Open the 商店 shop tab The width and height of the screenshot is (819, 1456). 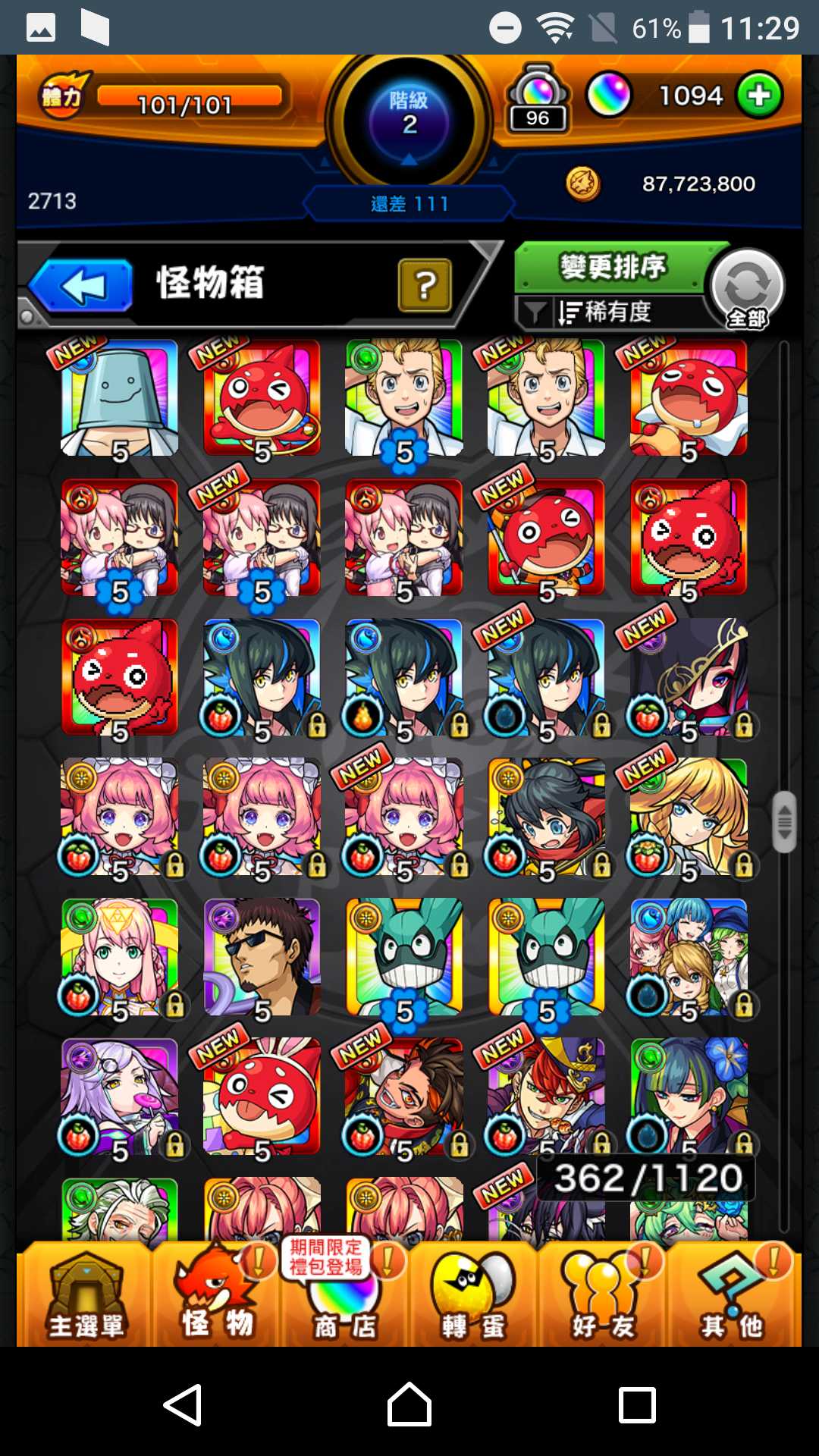pos(345,1297)
